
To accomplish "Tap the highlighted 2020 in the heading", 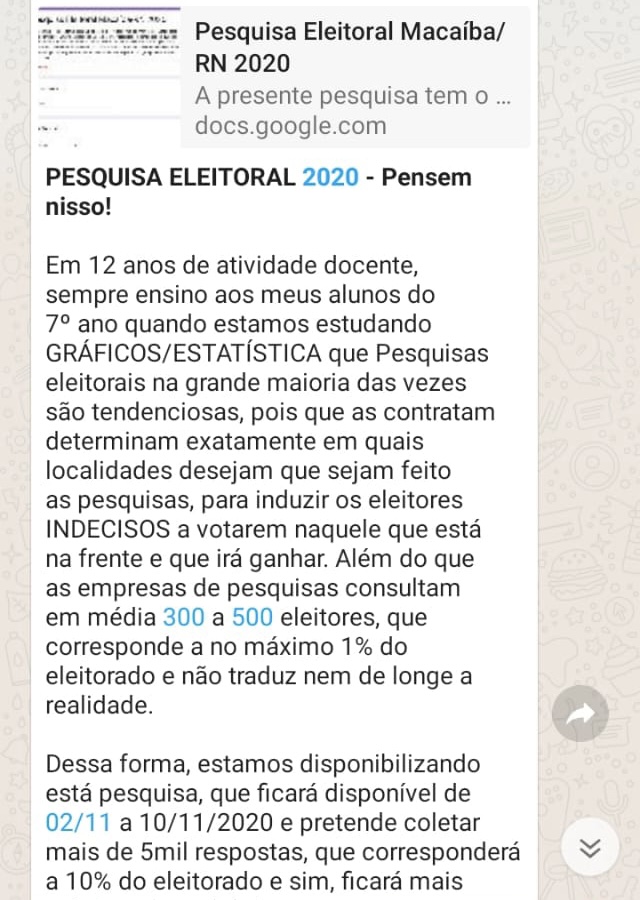I will [330, 178].
